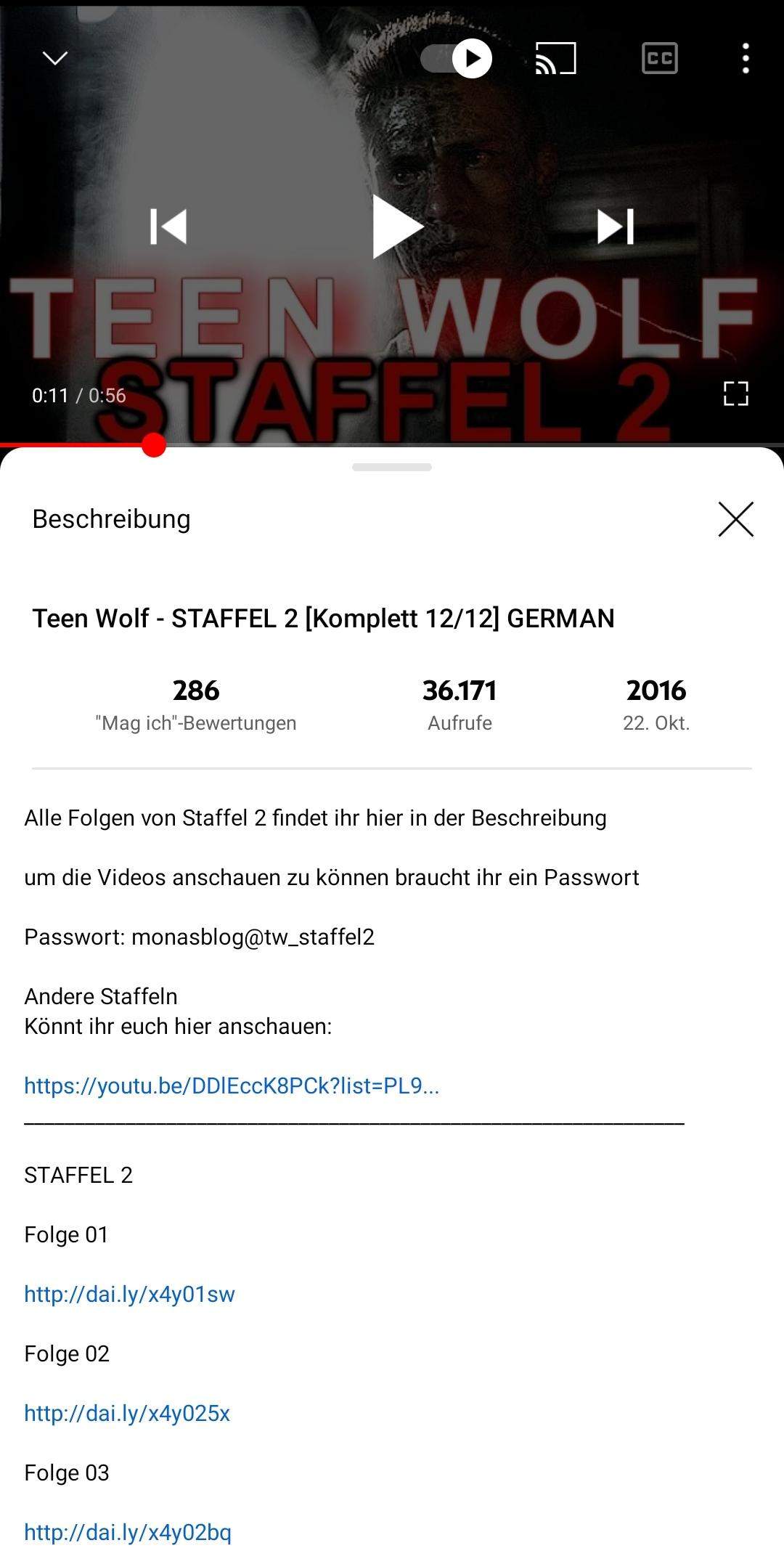Enter fullscreen mode
Image resolution: width=784 pixels, height=1564 pixels.
click(x=735, y=394)
